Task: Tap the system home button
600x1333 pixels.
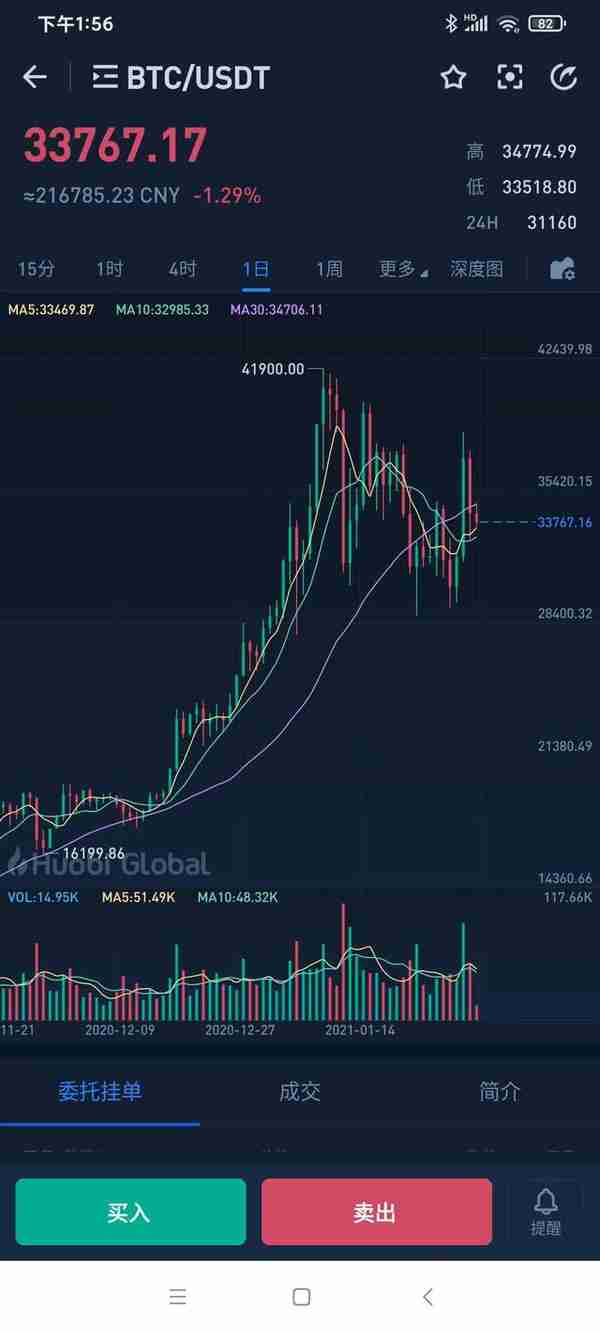Action: pos(301,1297)
